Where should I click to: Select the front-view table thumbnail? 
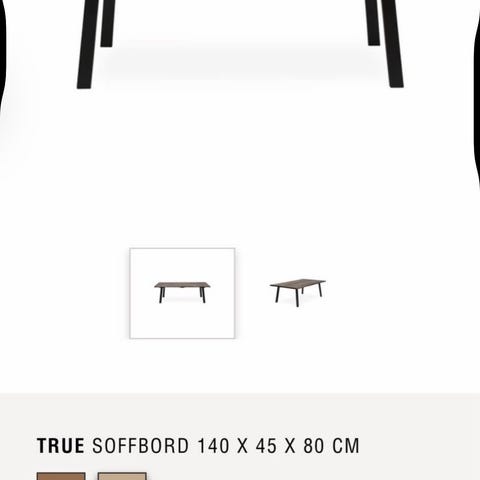(182, 293)
